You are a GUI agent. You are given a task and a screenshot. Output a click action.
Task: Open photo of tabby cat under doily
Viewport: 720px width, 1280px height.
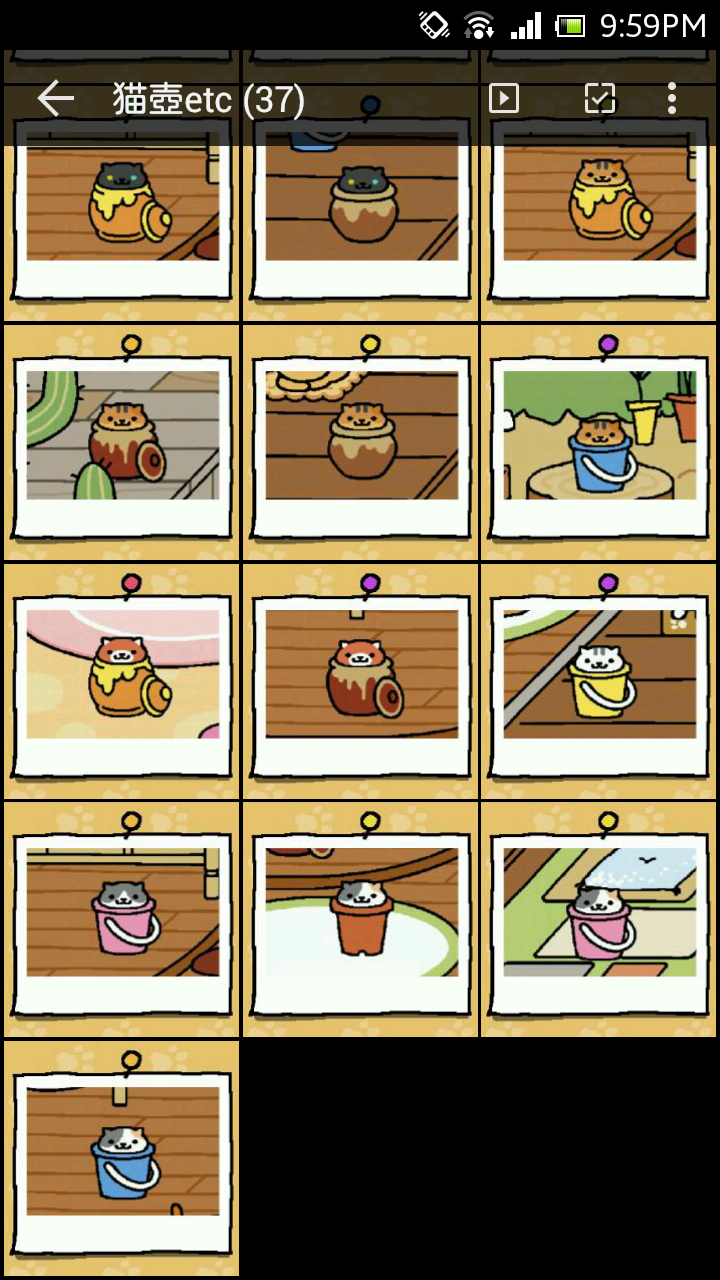pos(359,440)
